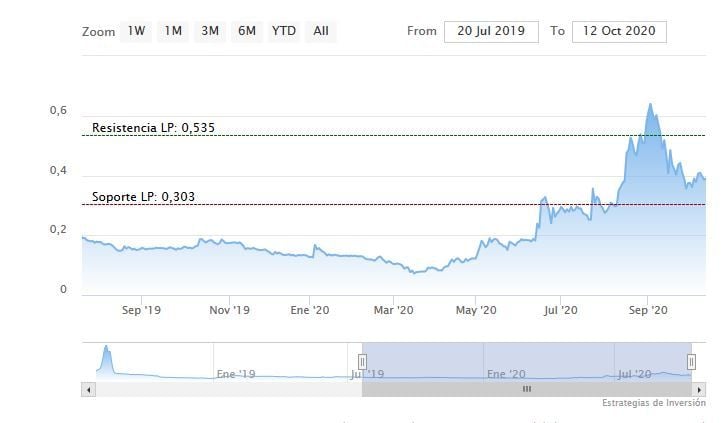Switch chart zoom to 3M
Viewport: 727px width, 423px height.
[x=210, y=31]
